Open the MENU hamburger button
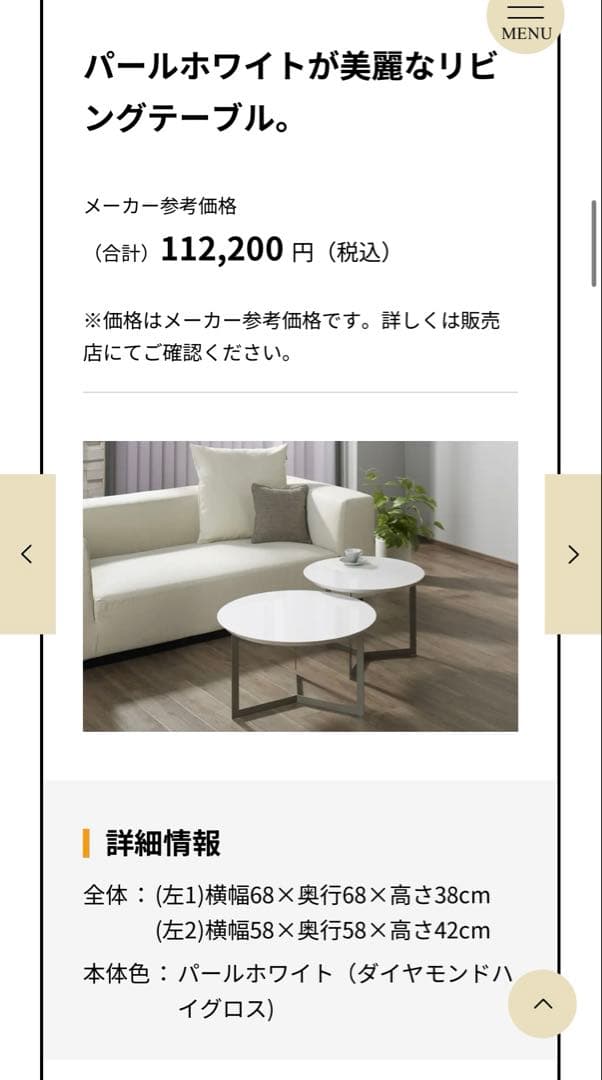602x1080 pixels. (x=526, y=22)
